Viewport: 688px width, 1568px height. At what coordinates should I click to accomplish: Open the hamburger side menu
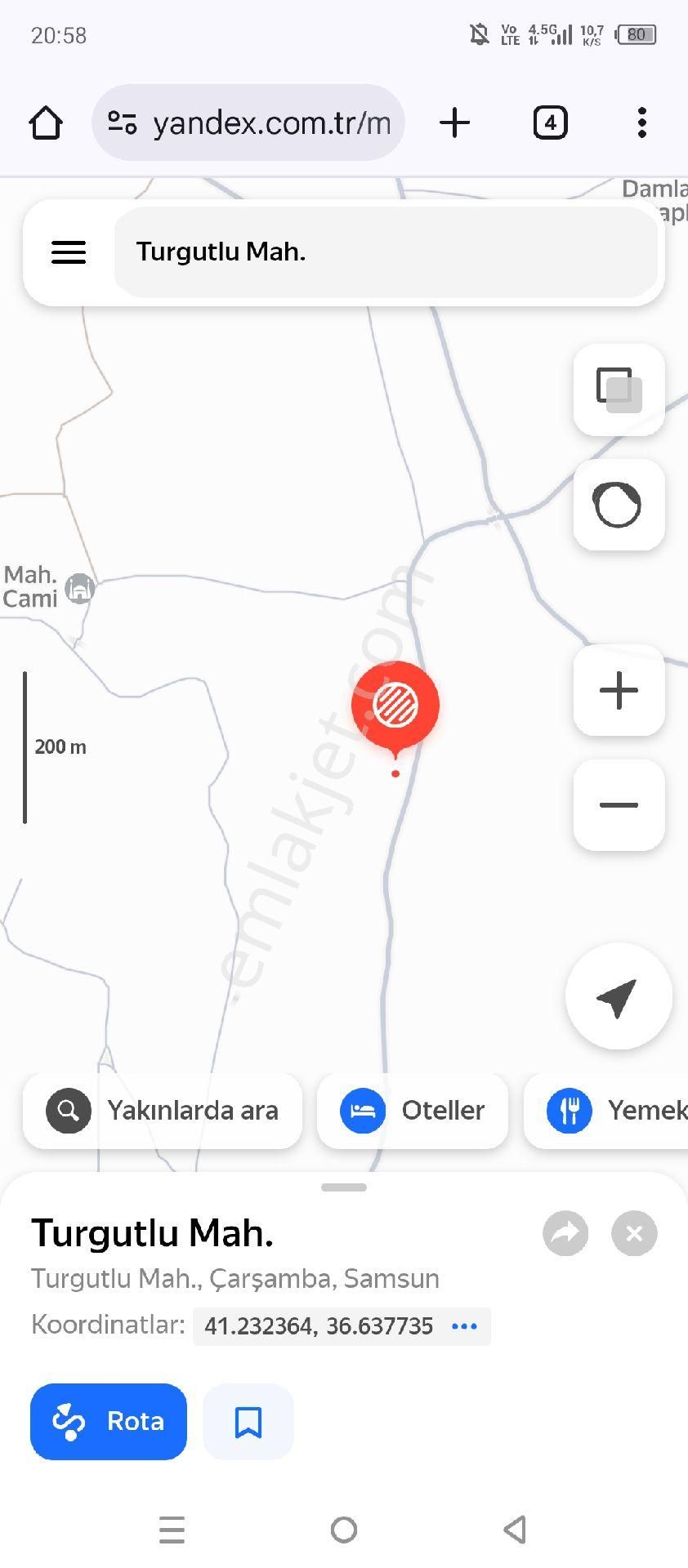(69, 252)
